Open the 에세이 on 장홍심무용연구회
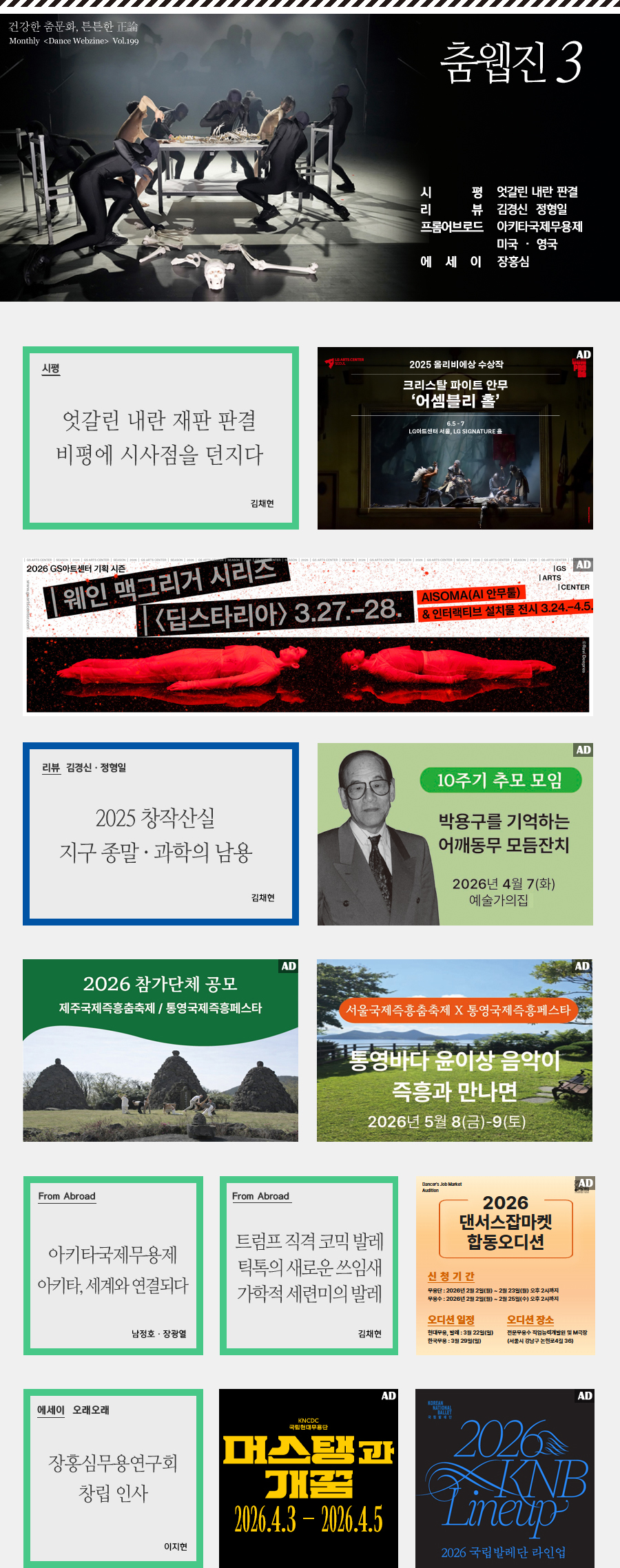Image resolution: width=620 pixels, height=1568 pixels. [113, 1478]
